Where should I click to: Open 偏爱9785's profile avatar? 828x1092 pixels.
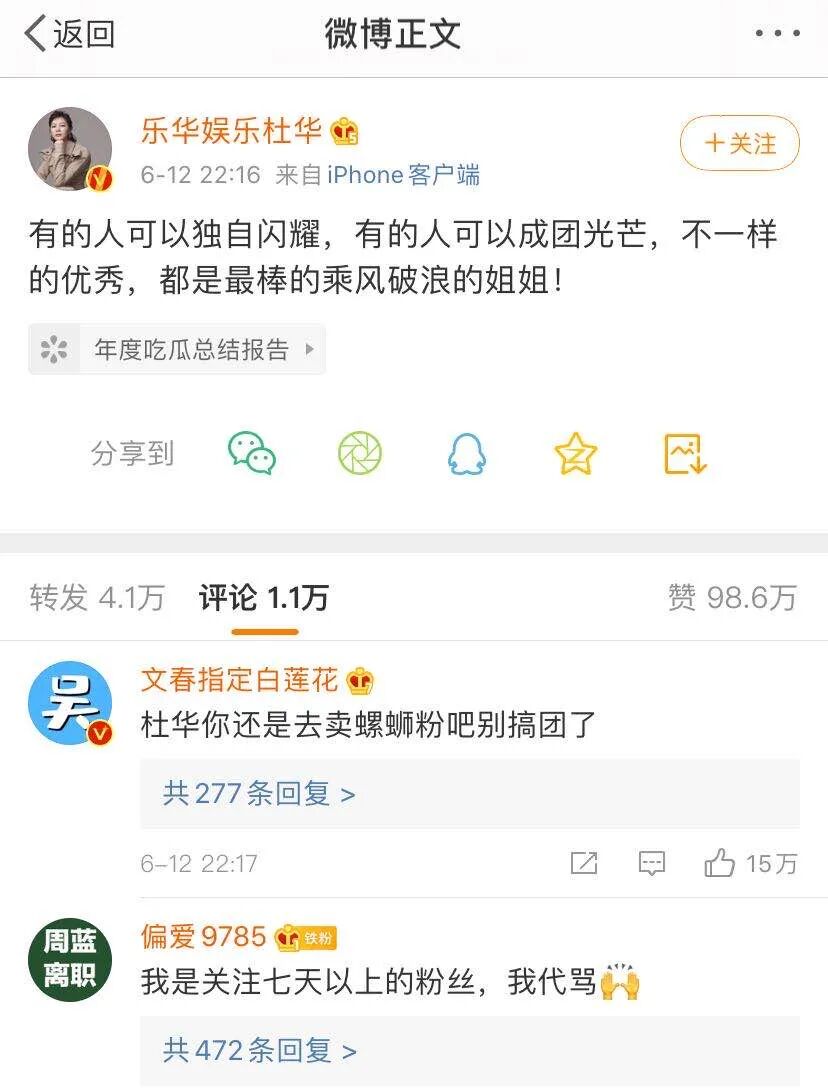pyautogui.click(x=70, y=957)
